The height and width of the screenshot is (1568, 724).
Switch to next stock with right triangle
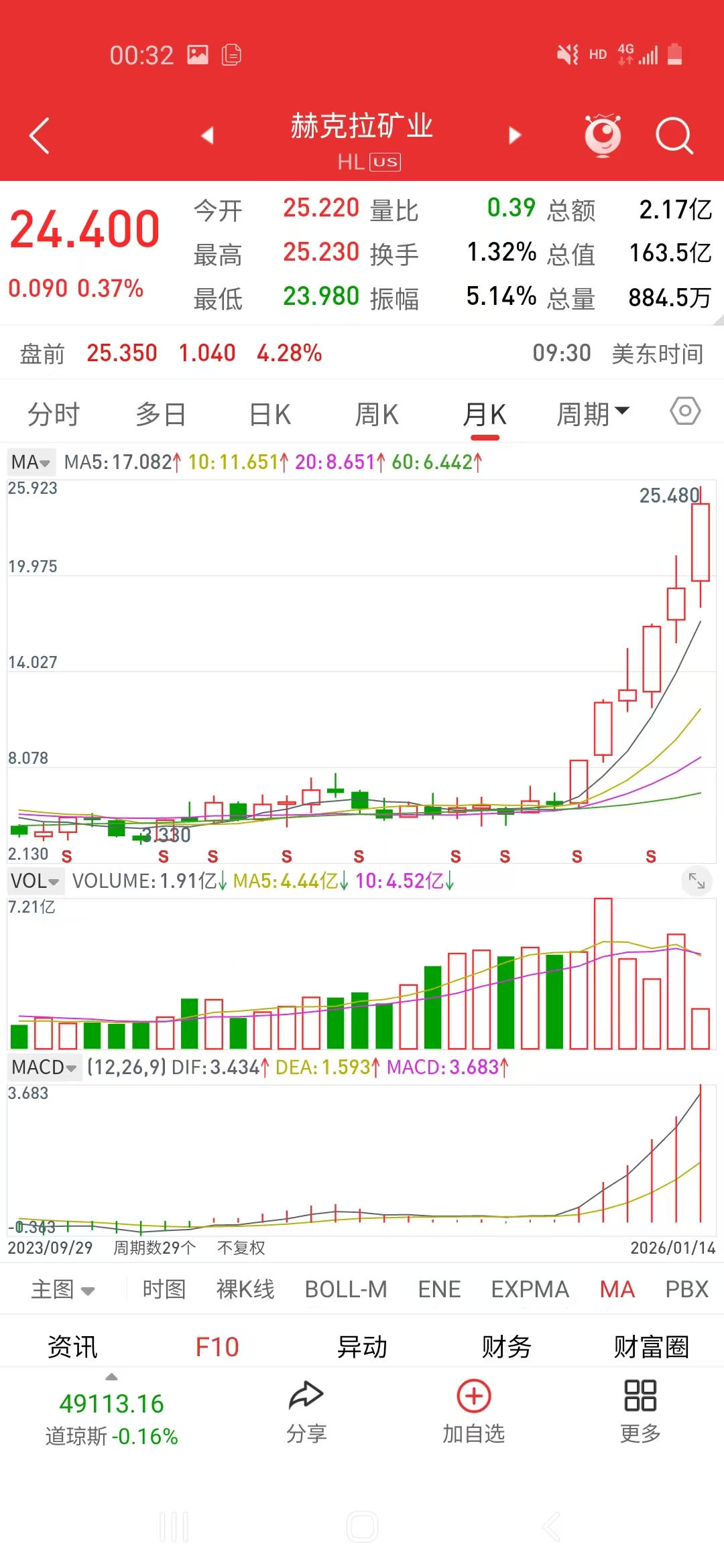click(515, 136)
